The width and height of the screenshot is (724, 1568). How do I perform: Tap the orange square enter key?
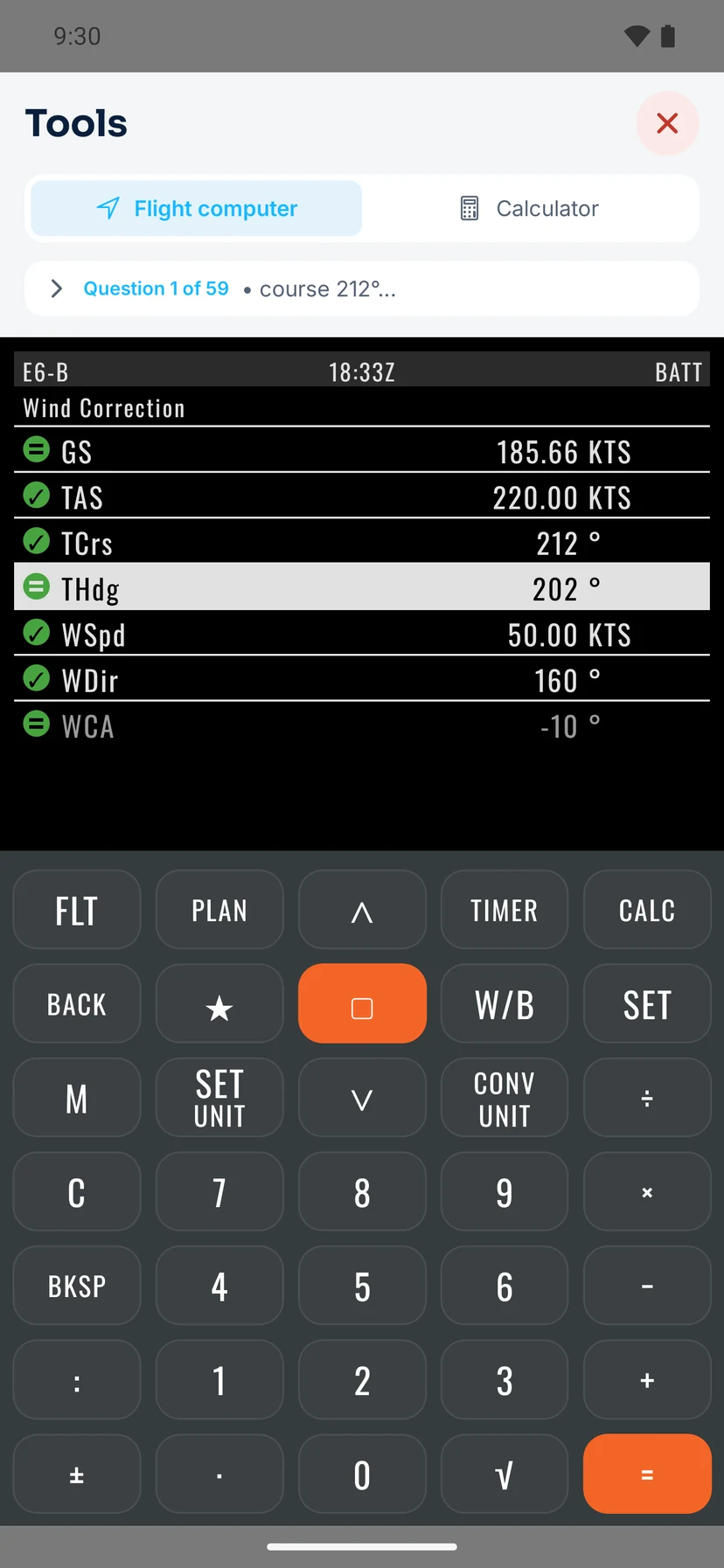pyautogui.click(x=362, y=1003)
